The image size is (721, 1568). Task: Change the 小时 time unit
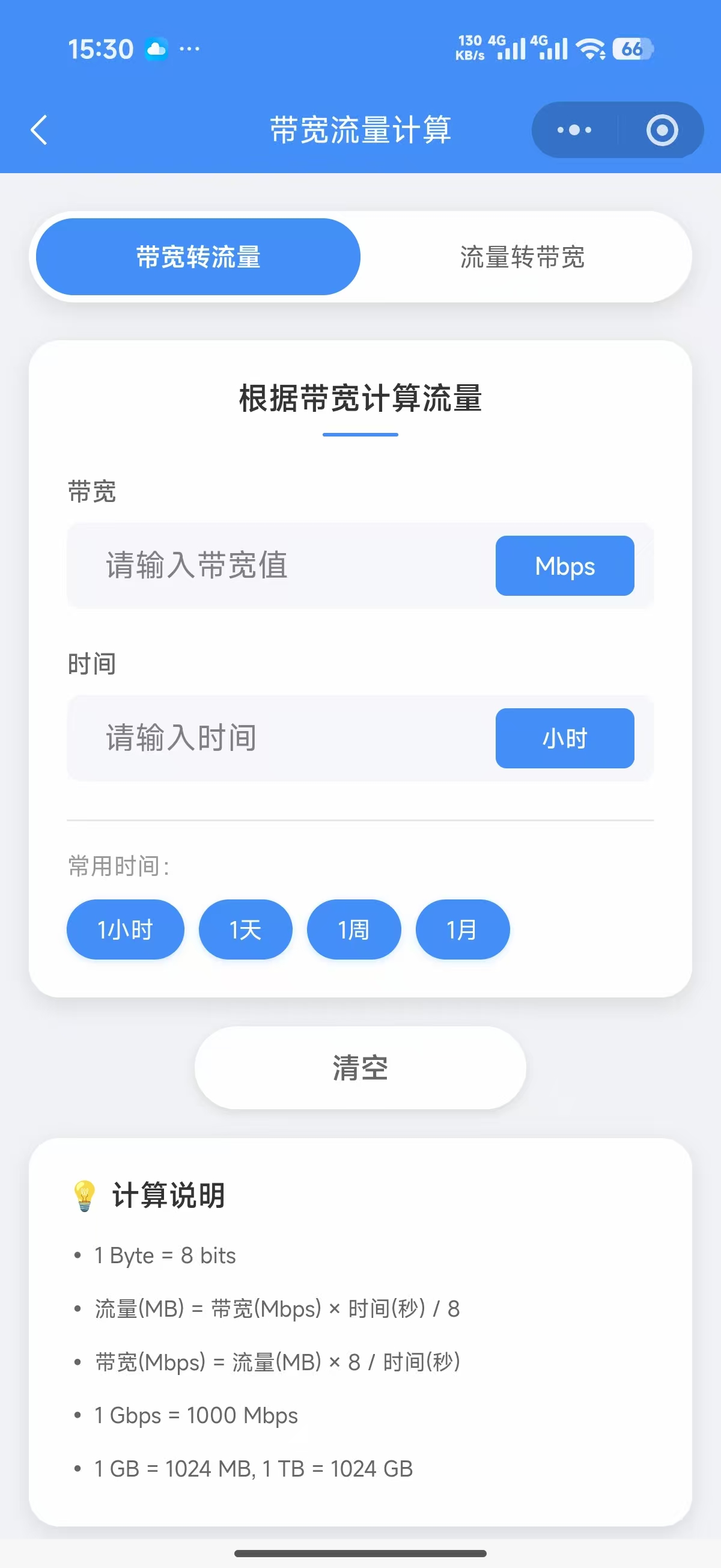[x=565, y=738]
